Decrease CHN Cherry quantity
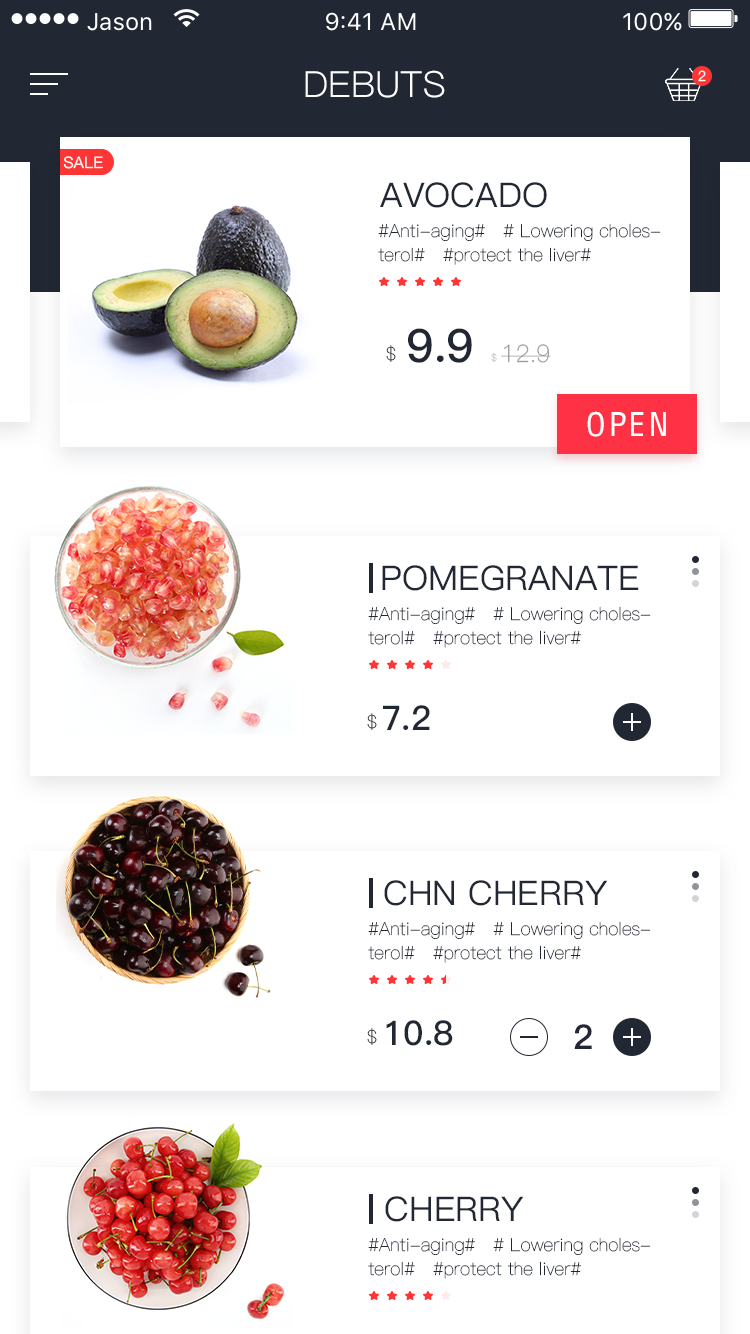Viewport: 750px width, 1334px height. tap(529, 1037)
